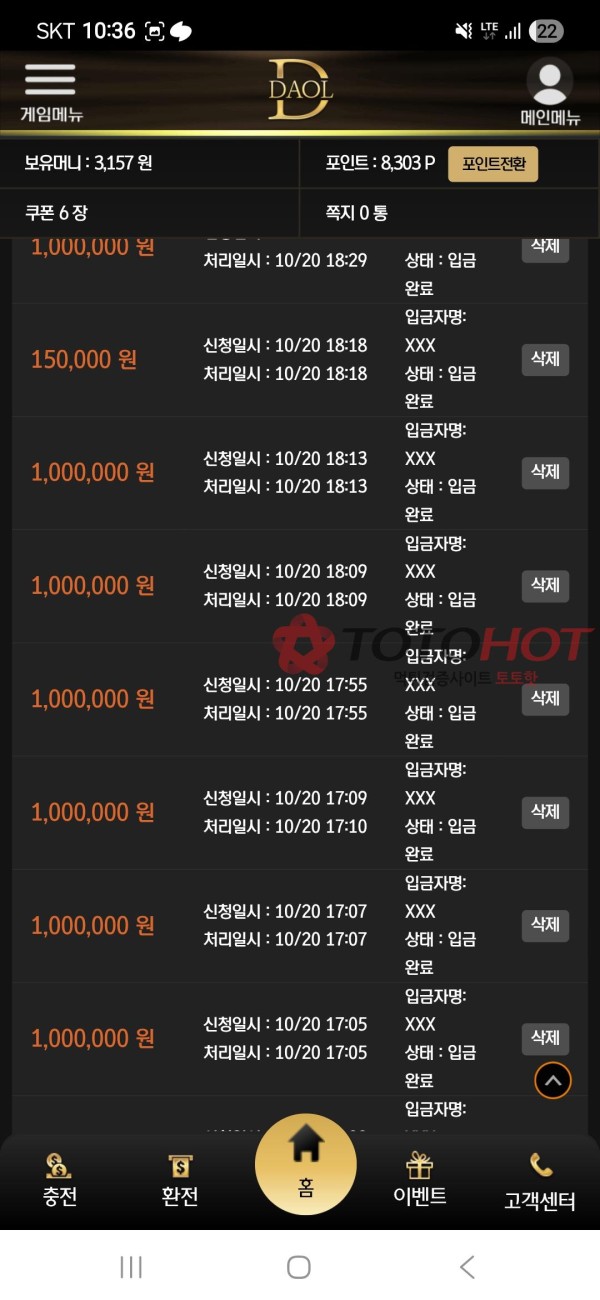Delete the record requested at 10/20 17:09
The height and width of the screenshot is (1300, 600).
point(545,811)
